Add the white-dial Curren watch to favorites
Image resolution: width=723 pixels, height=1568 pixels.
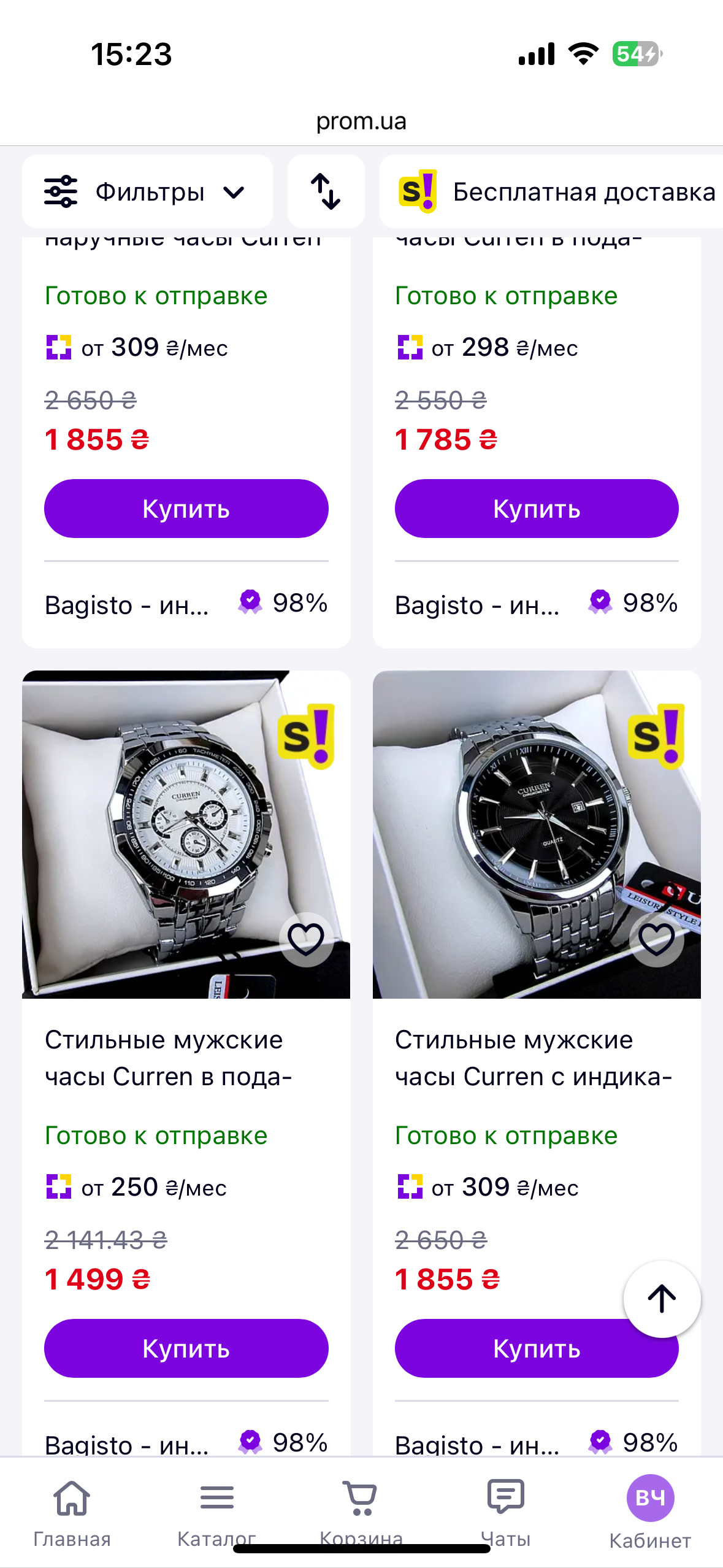[306, 939]
